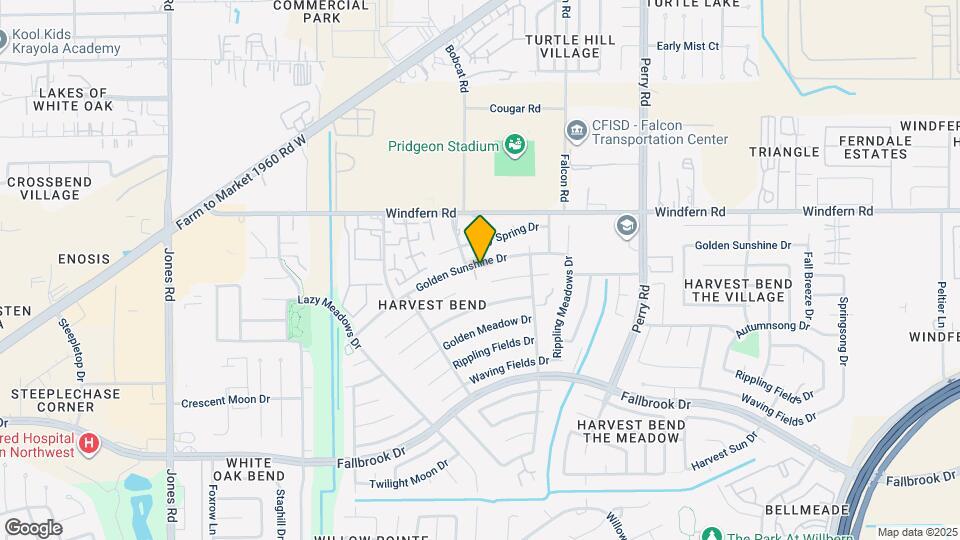Screen dimensions: 960x540
Task: Select the Kool Kids Krayola Academy pin
Action: [x=2, y=41]
